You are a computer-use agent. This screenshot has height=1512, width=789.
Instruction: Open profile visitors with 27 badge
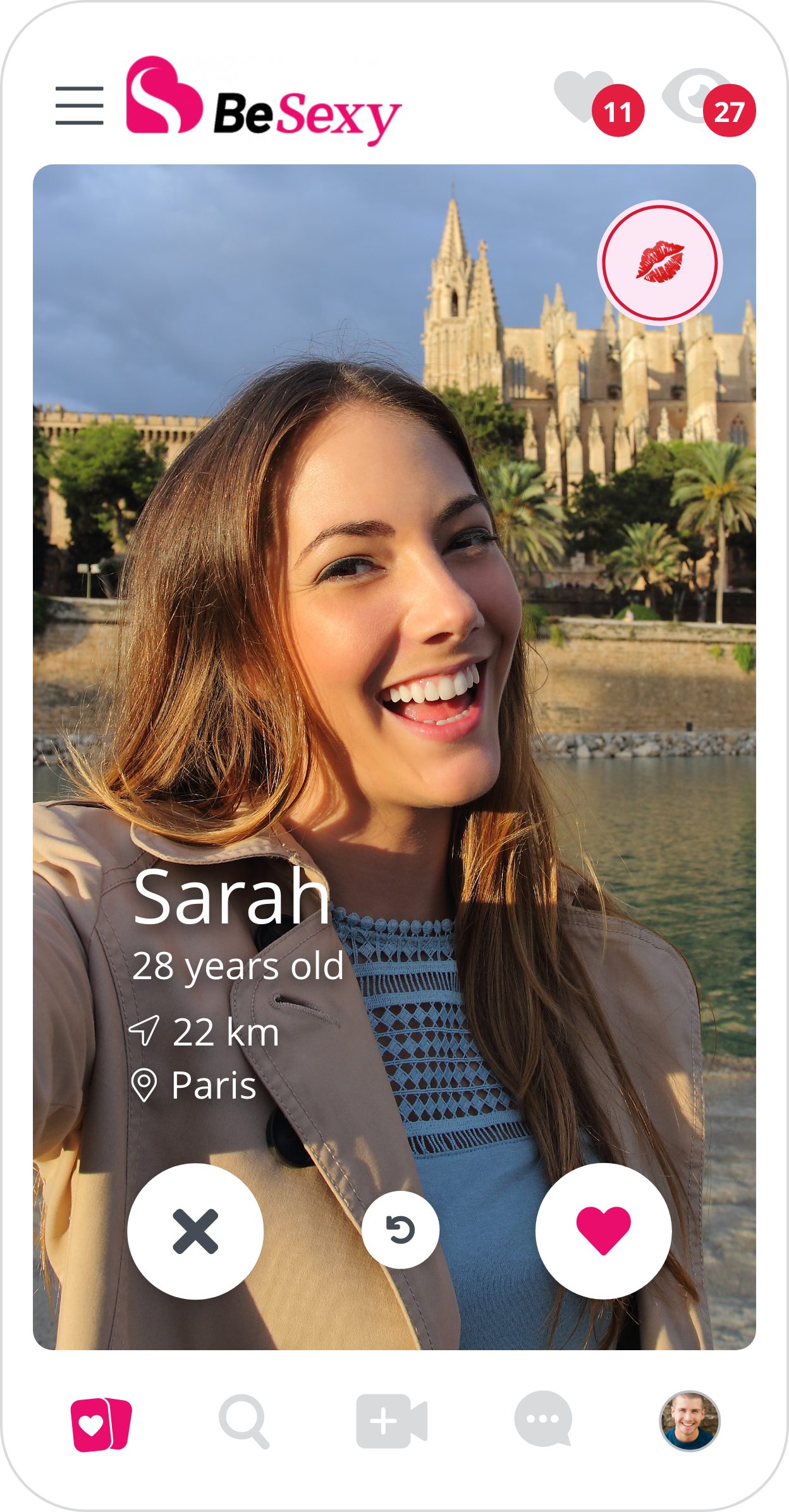[707, 102]
